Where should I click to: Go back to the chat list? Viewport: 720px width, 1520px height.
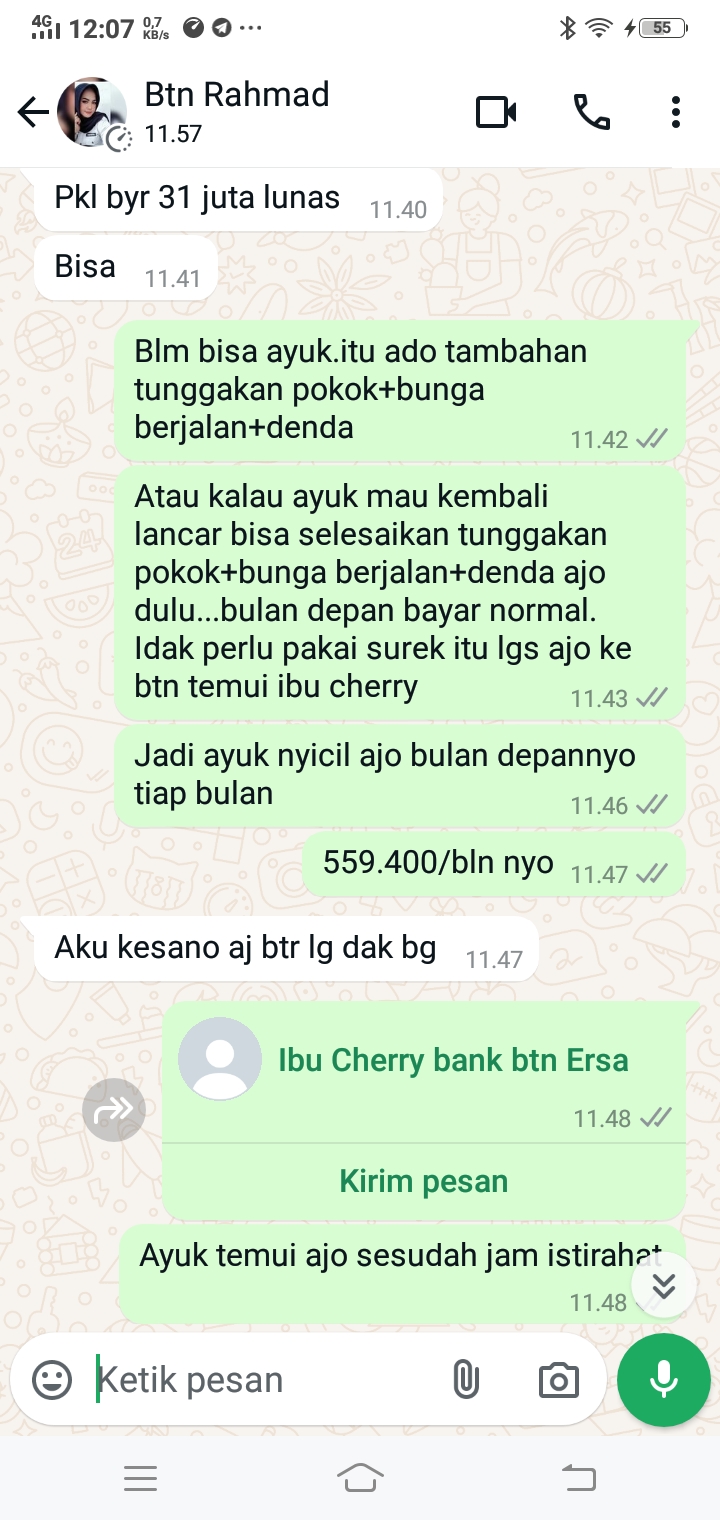(33, 113)
